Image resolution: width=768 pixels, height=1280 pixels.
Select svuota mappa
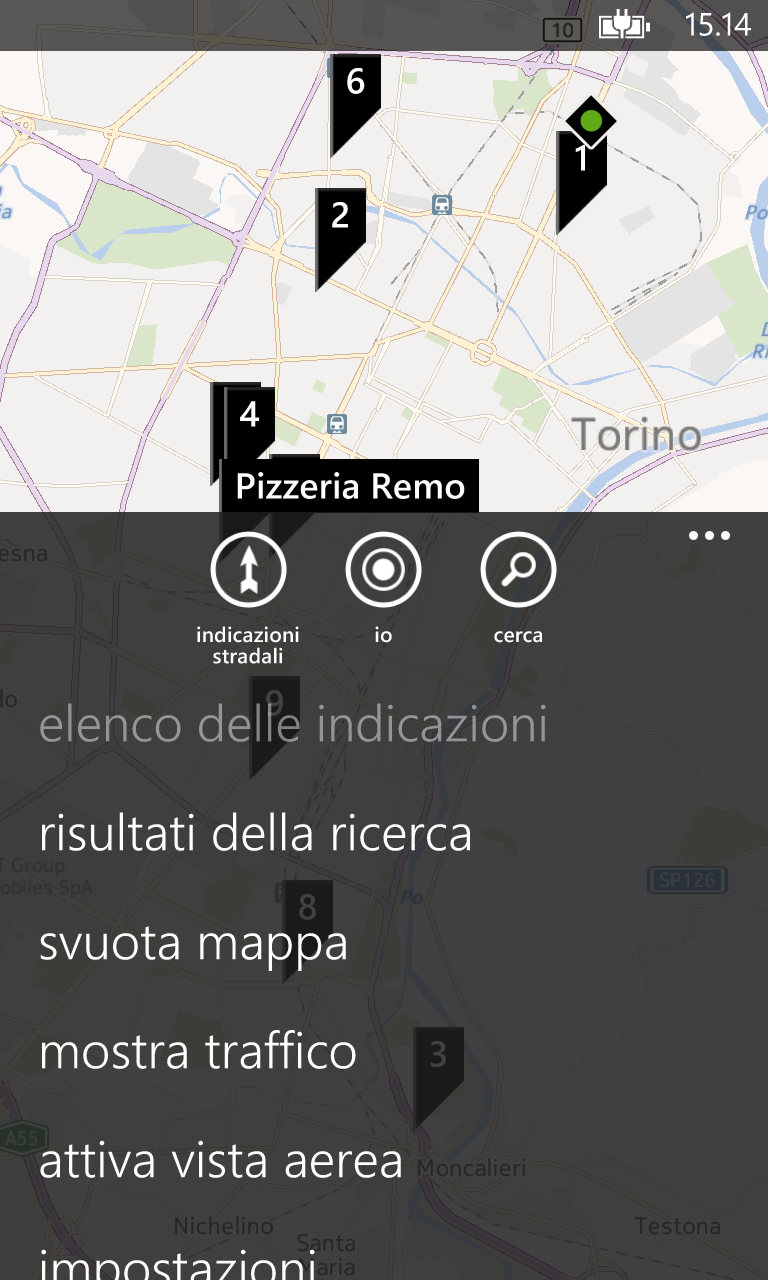193,943
